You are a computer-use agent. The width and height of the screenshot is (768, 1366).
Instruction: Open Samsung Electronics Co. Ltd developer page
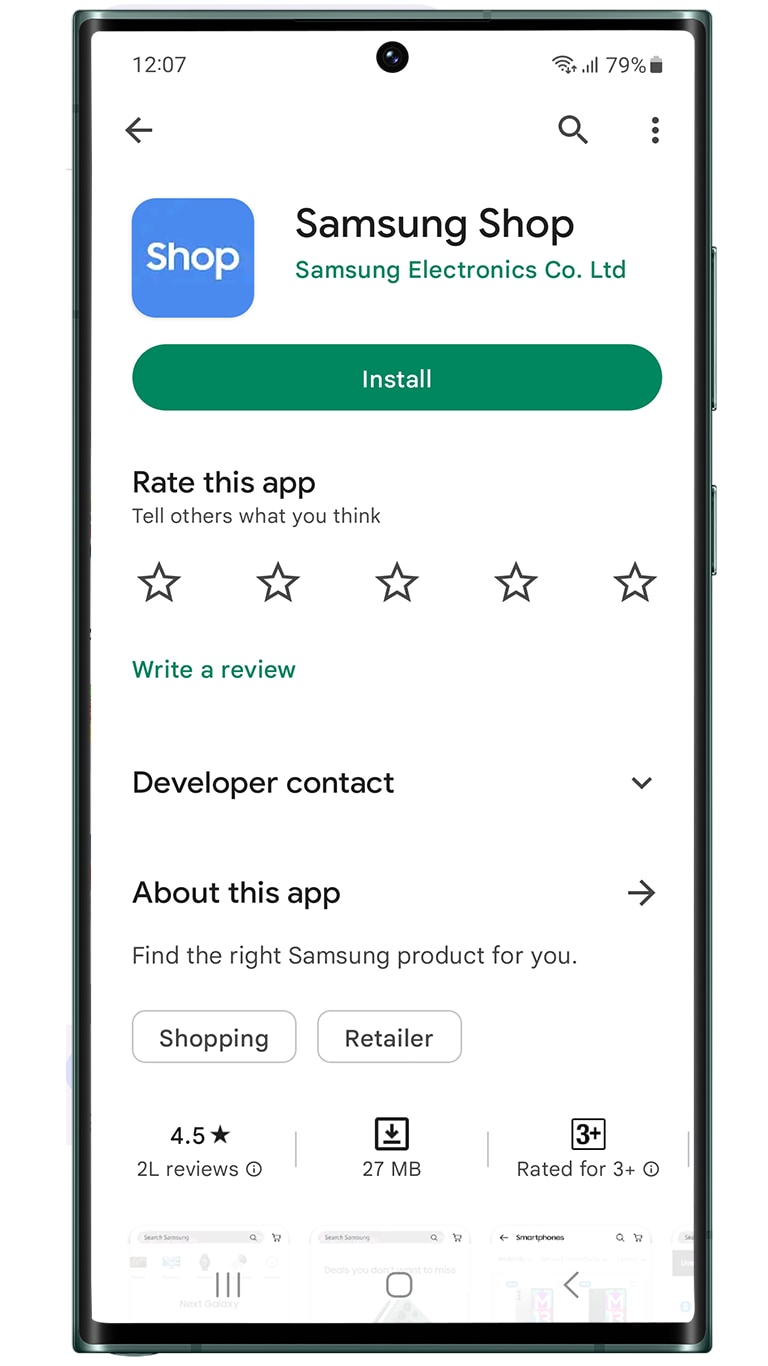(460, 270)
